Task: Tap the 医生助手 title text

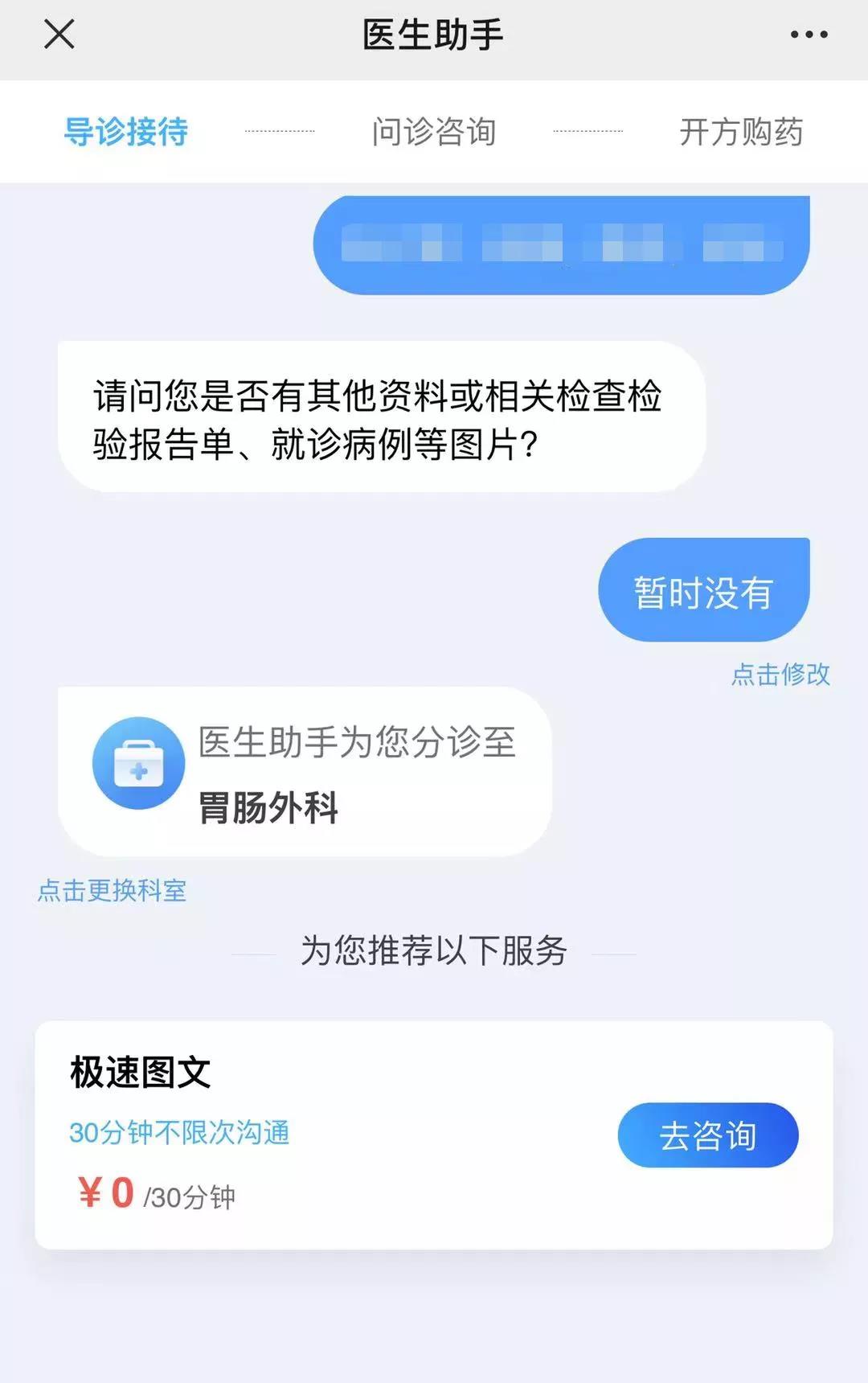Action: coord(434,34)
